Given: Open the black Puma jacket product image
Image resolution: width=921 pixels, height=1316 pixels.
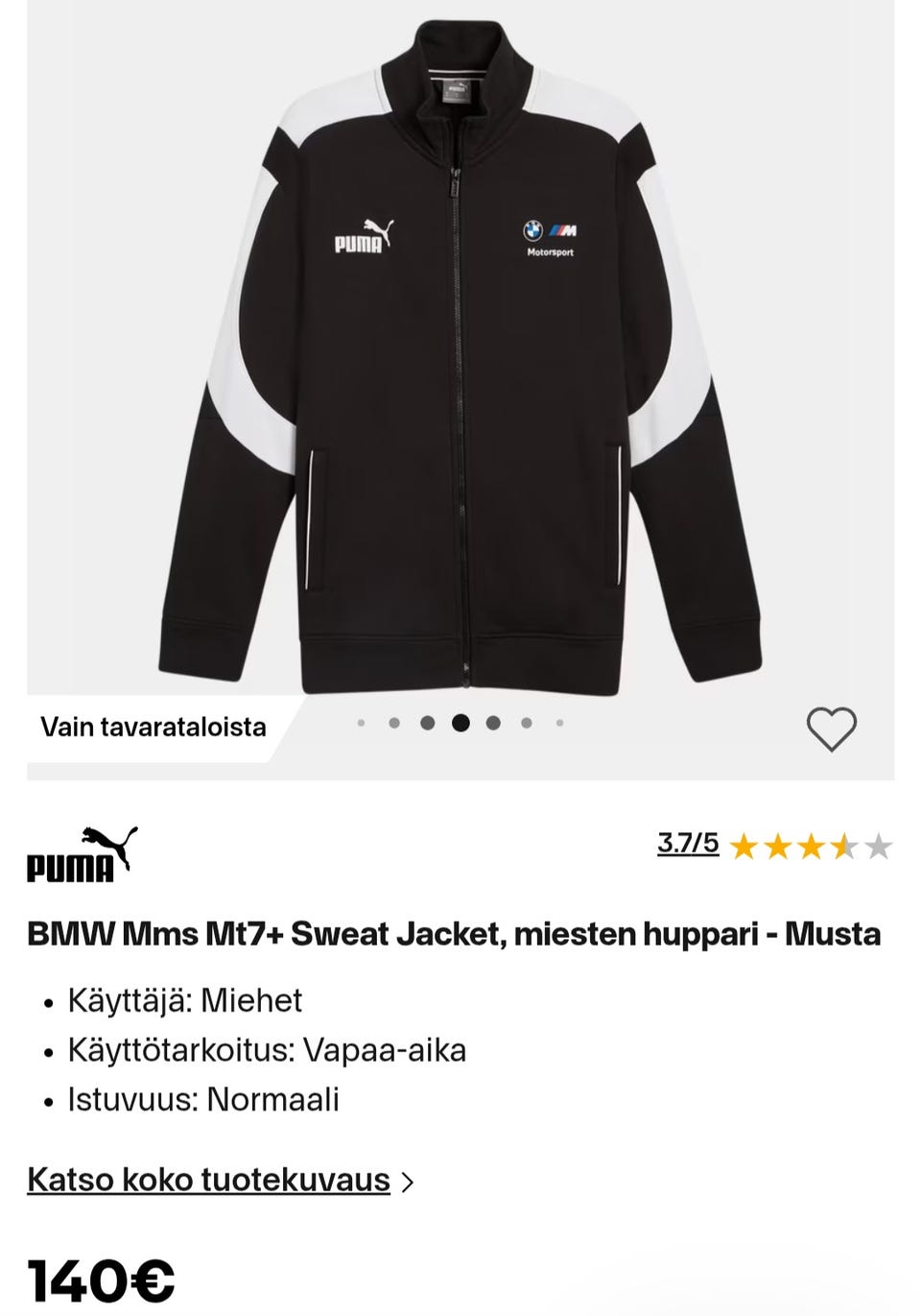Looking at the screenshot, I should (460, 365).
